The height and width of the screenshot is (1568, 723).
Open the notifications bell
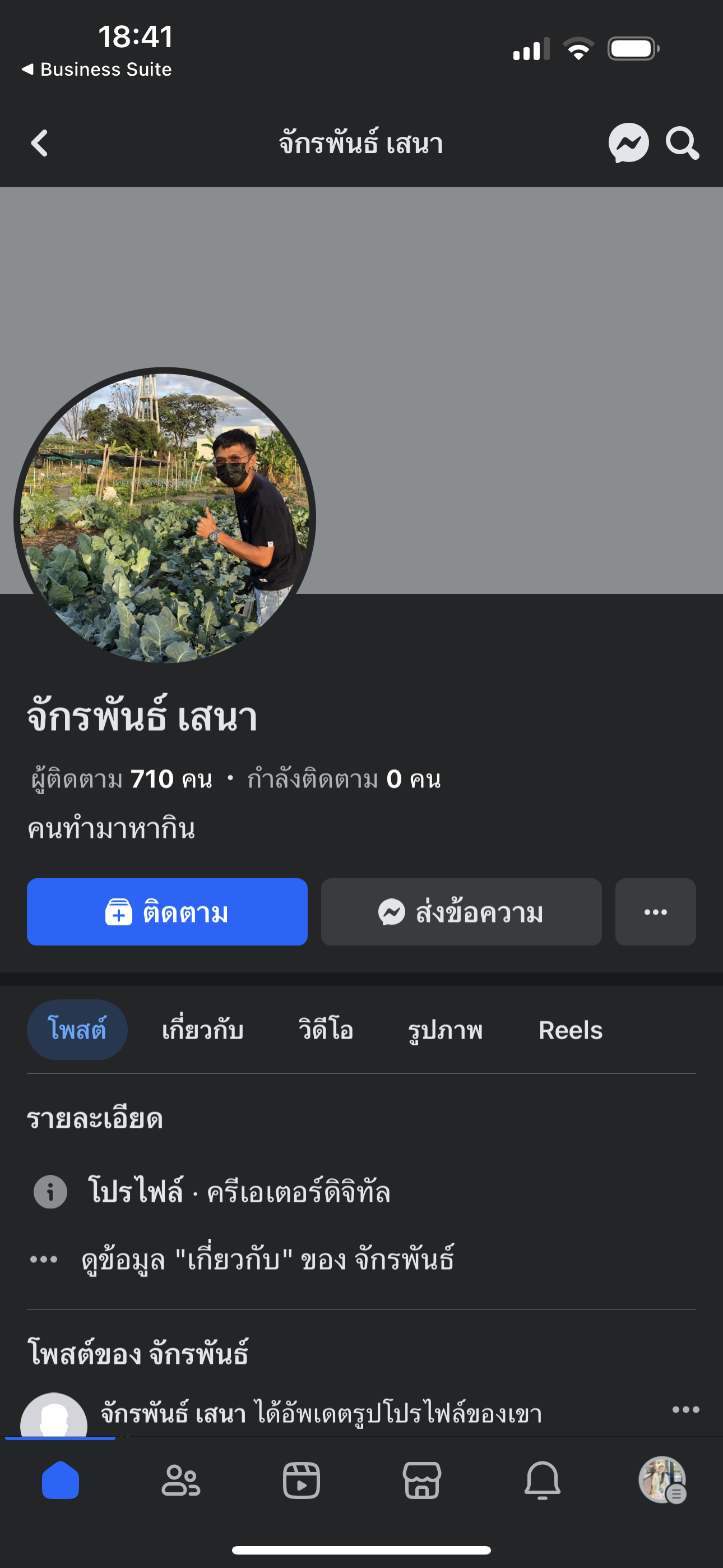pos(543,1480)
